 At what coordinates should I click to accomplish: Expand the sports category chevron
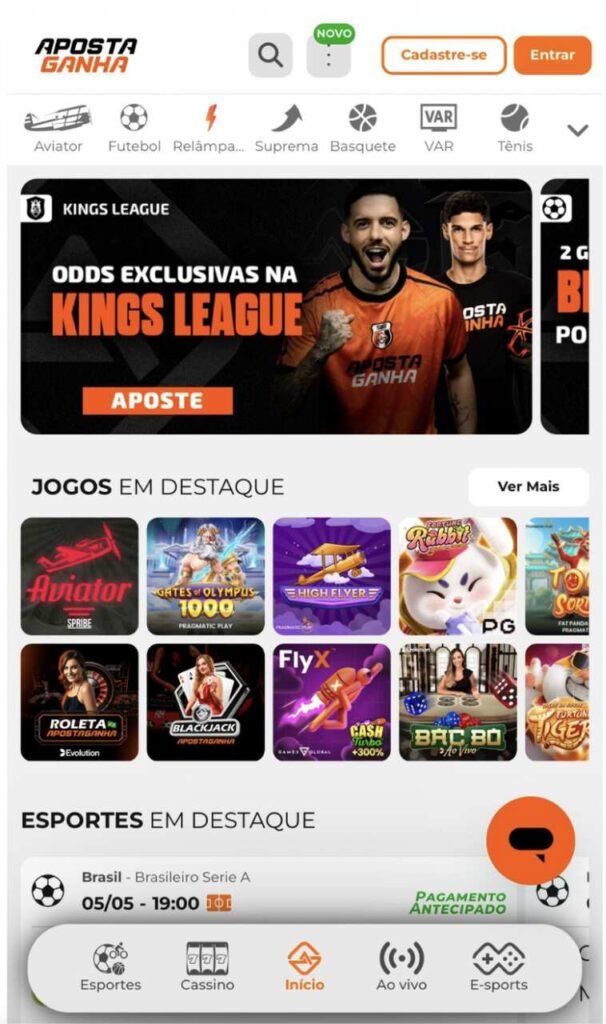click(x=577, y=130)
